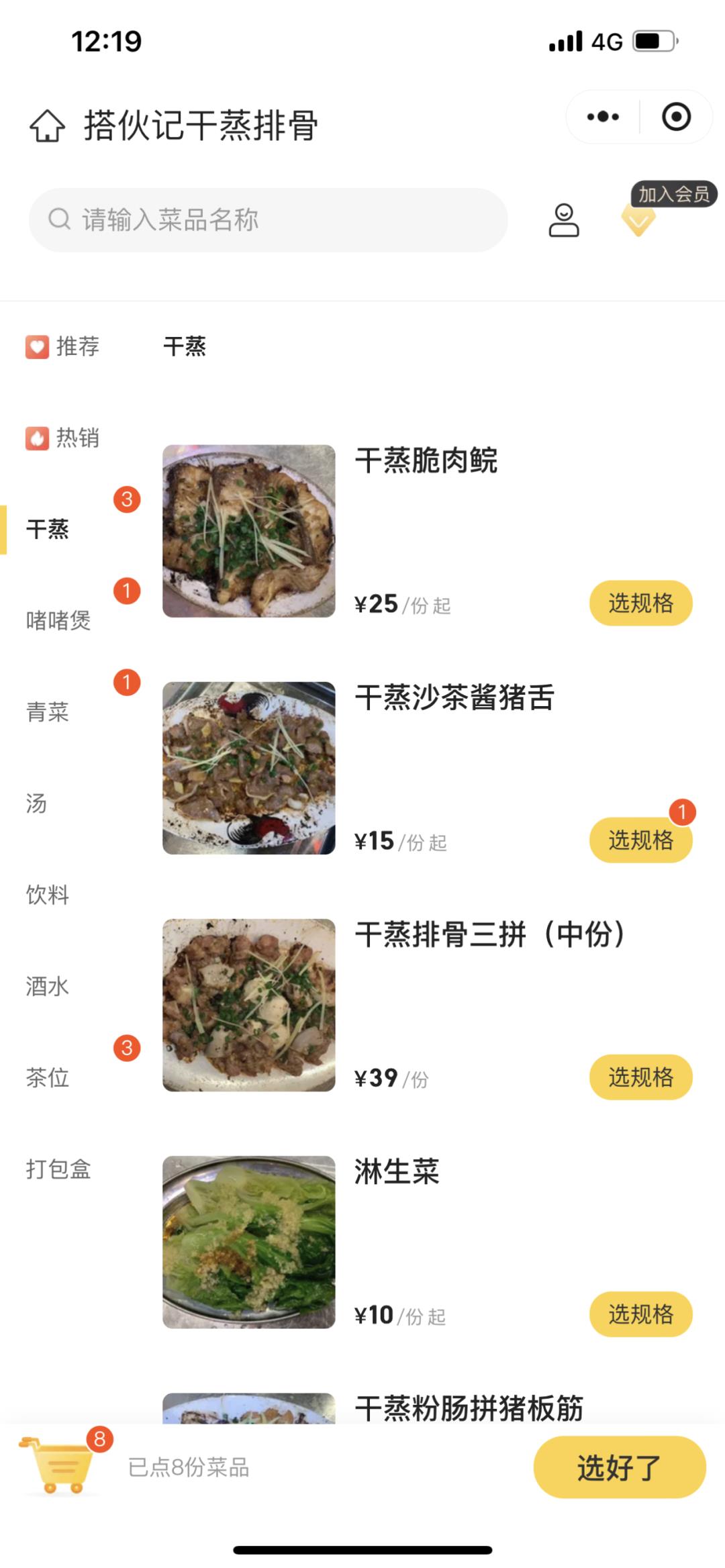Jump to the 汤 category
725x1568 pixels.
pyautogui.click(x=36, y=803)
